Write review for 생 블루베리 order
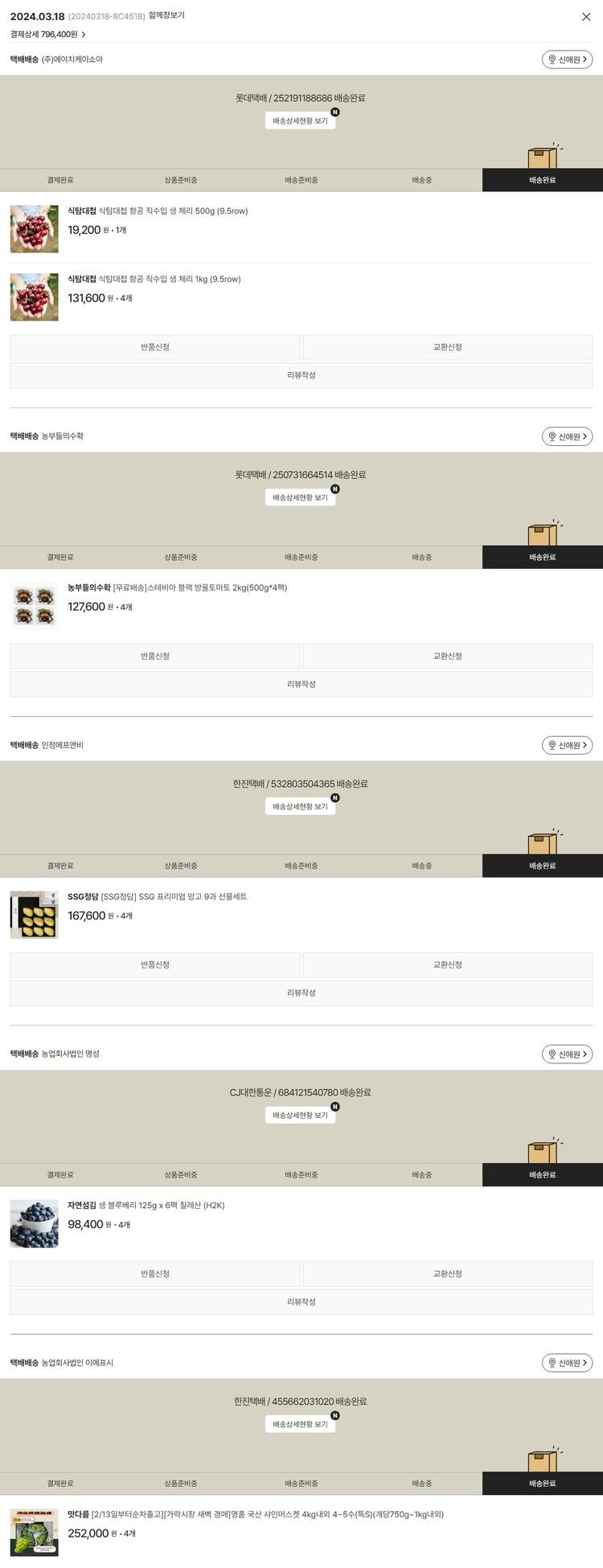Viewport: 603px width, 1568px height. (301, 1301)
